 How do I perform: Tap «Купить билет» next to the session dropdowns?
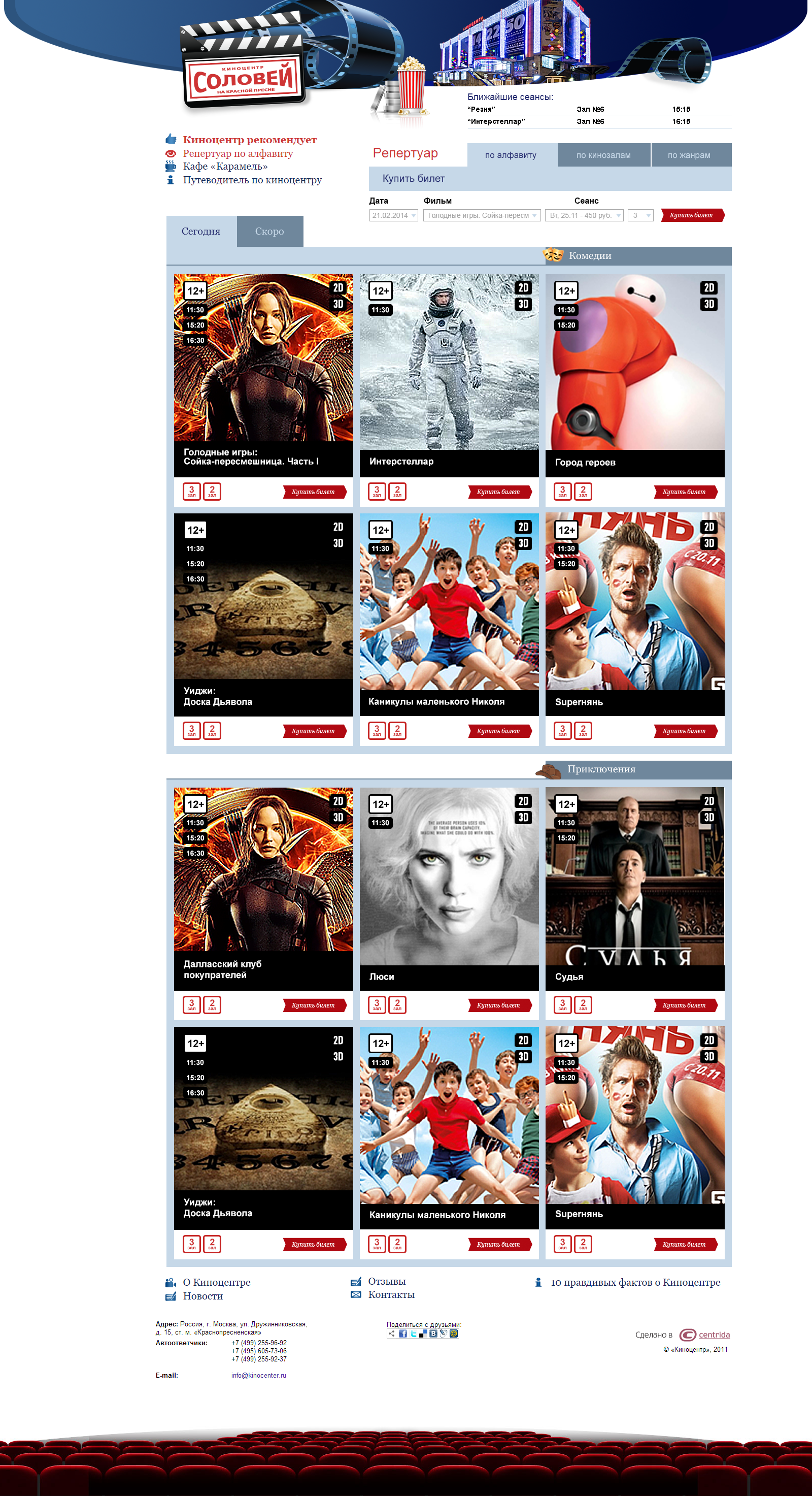692,215
